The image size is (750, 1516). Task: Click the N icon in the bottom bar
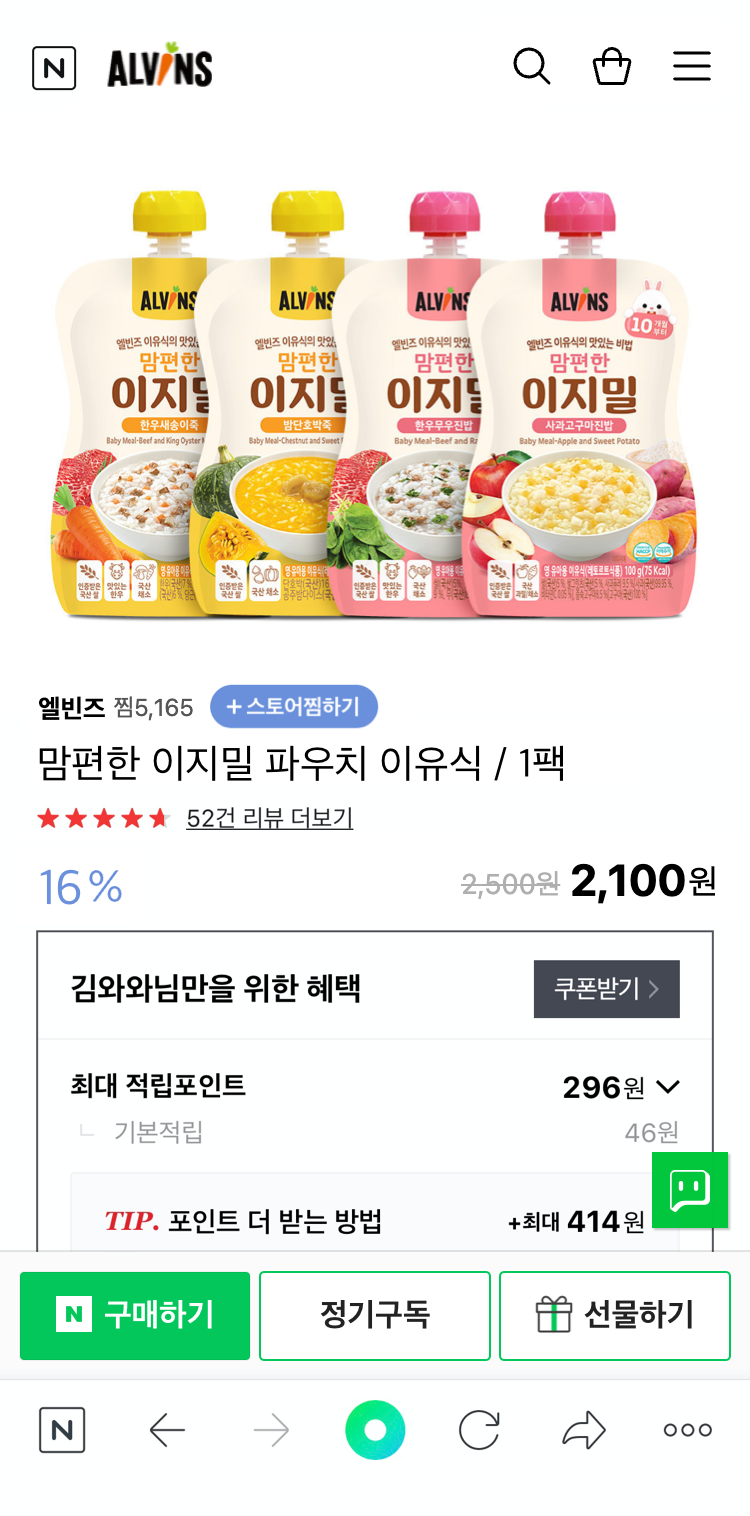(x=62, y=1430)
